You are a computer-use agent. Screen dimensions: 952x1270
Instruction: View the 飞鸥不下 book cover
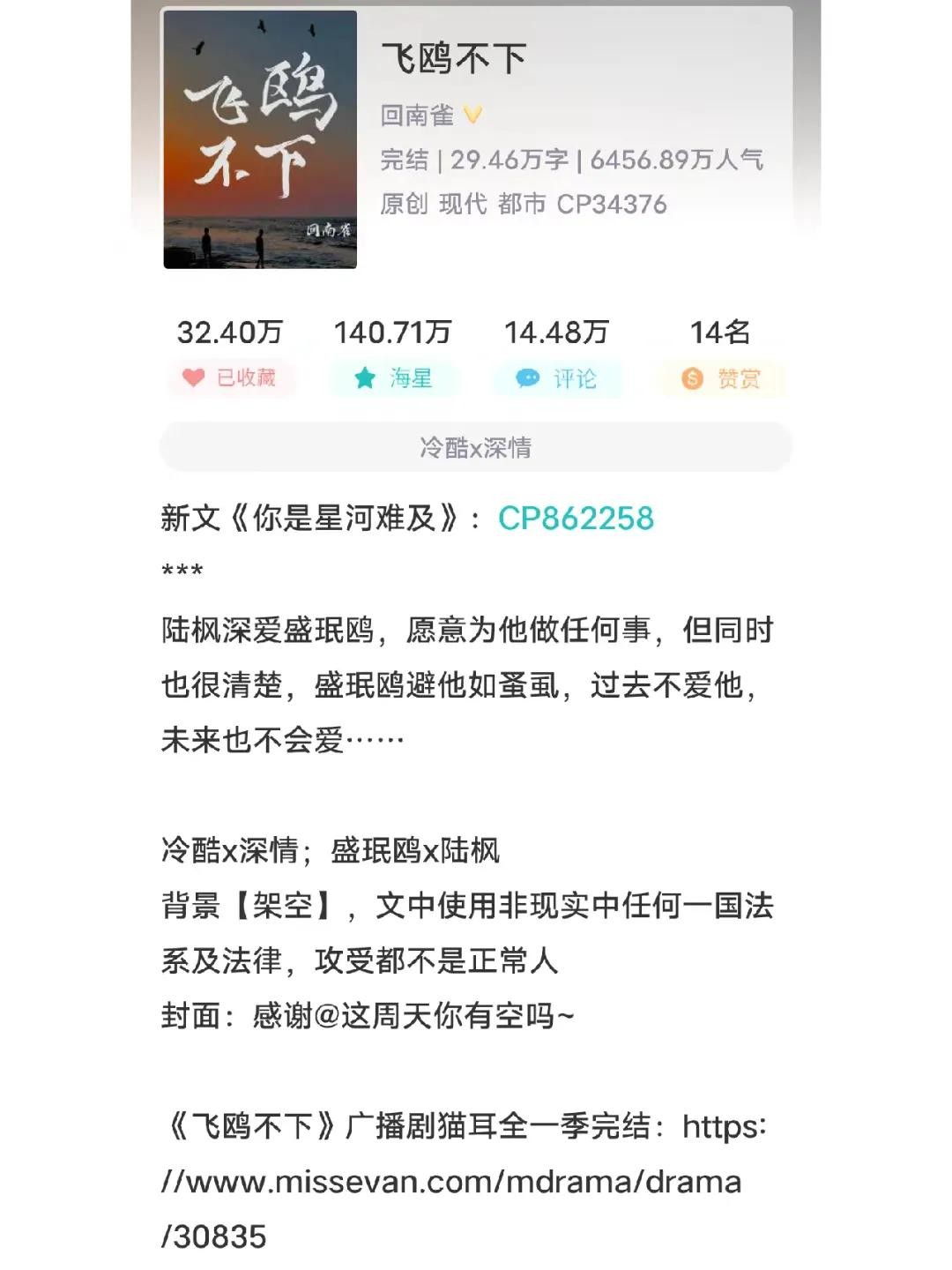pyautogui.click(x=260, y=139)
